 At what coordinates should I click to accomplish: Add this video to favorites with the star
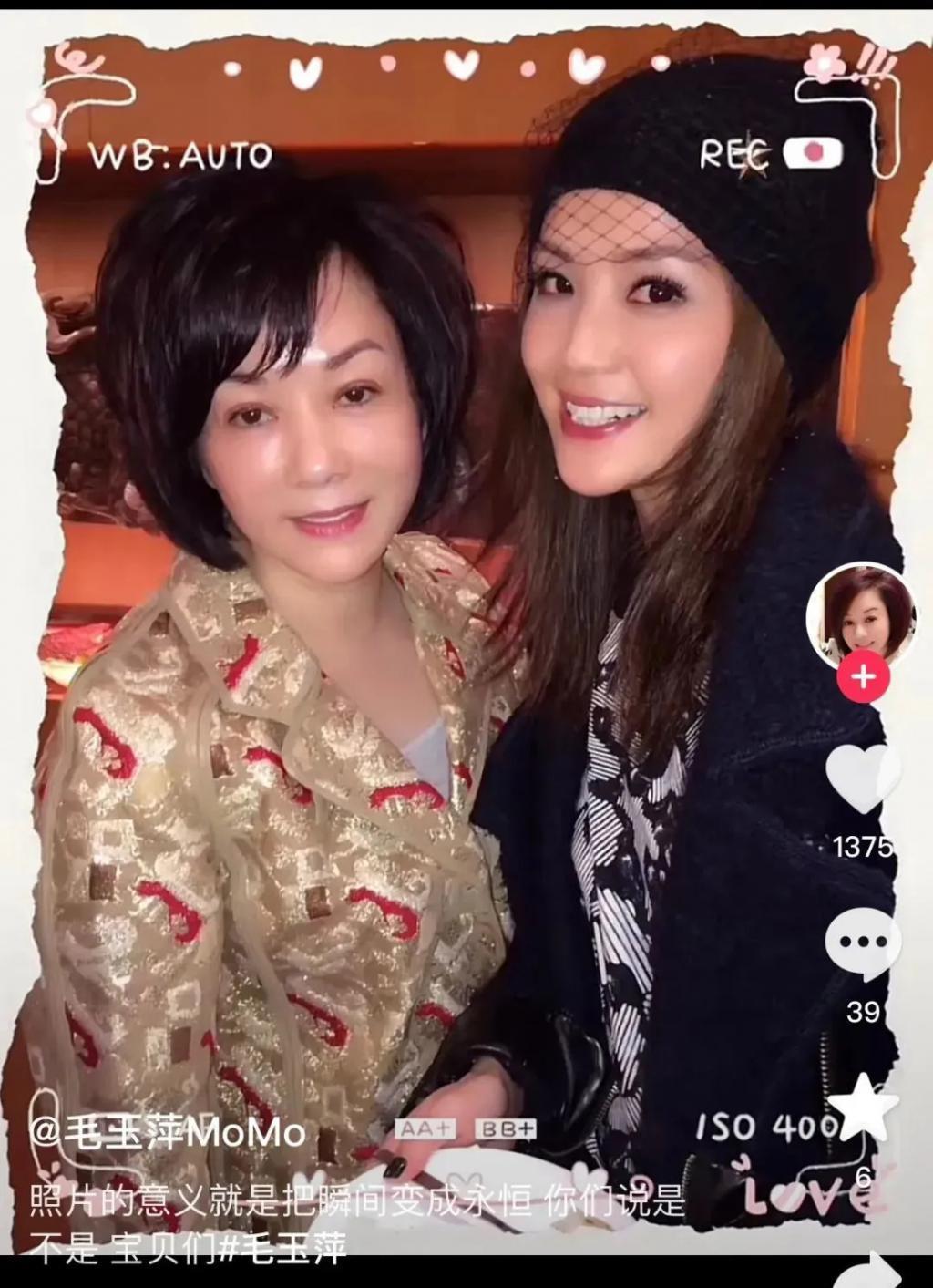click(862, 1108)
